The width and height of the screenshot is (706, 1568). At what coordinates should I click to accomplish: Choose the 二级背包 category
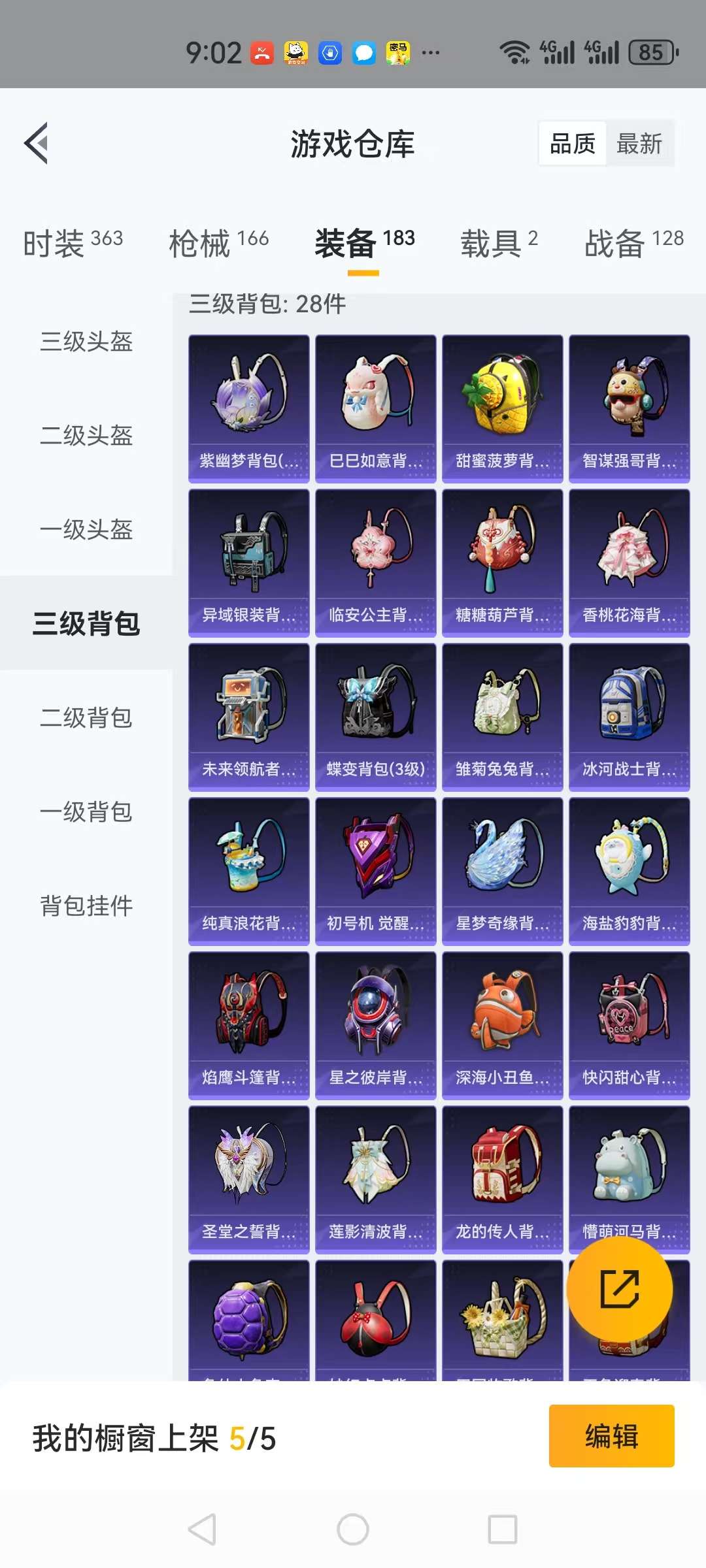click(86, 717)
